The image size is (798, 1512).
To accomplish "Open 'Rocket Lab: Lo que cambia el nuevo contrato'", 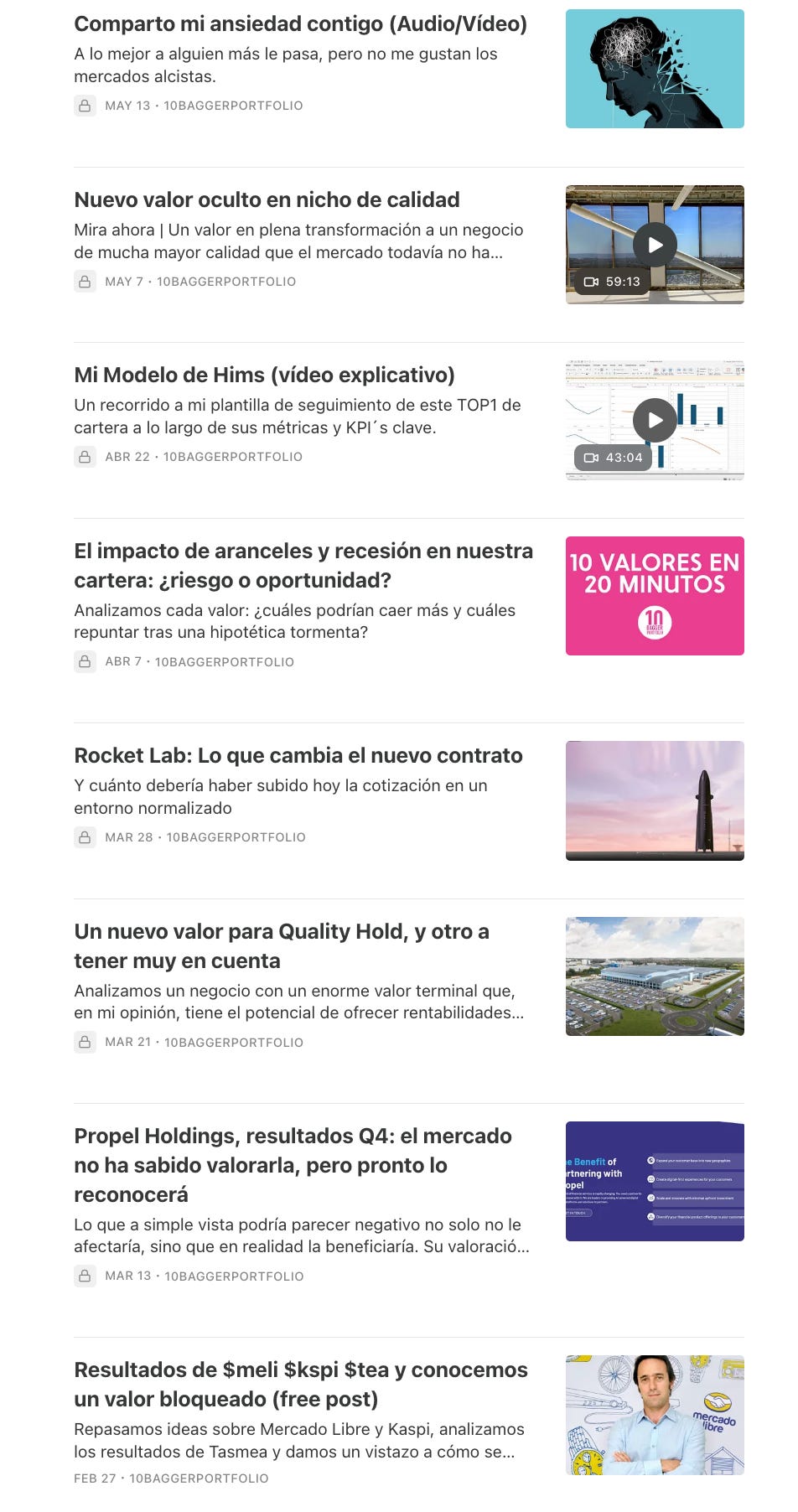I will point(298,756).
